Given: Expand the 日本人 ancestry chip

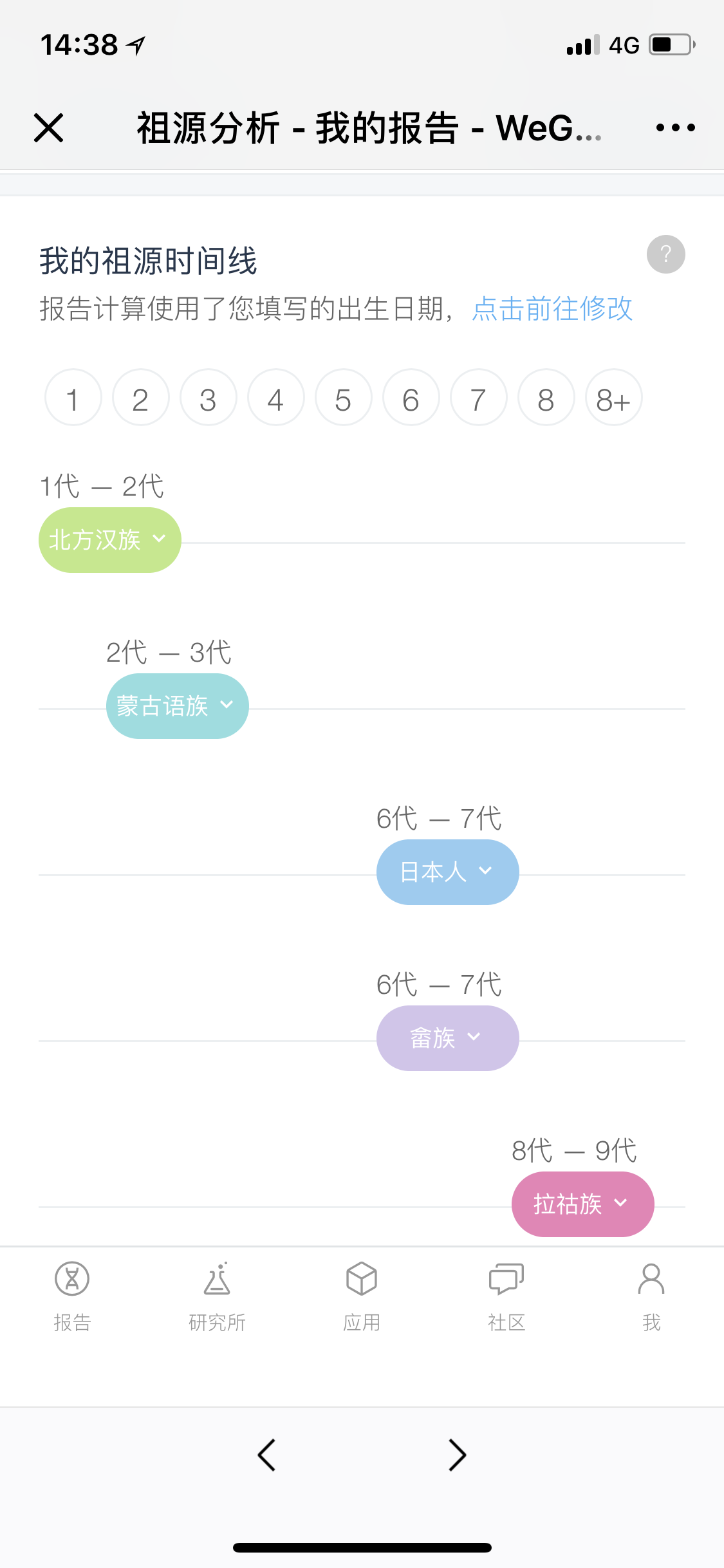Looking at the screenshot, I should point(448,872).
